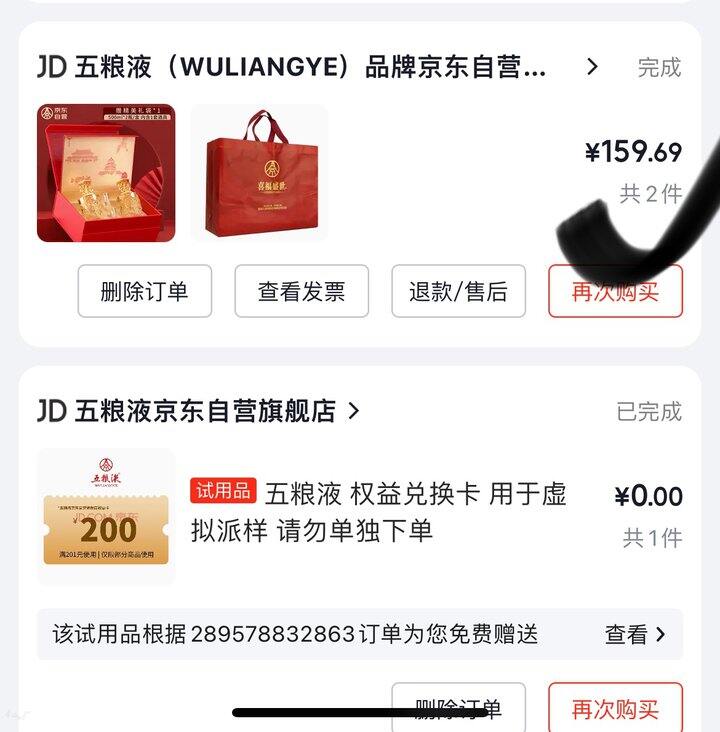Screen dimensions: 720x732
Task: Tap 删除订单 on the ¥159.69 order
Action: 145,291
